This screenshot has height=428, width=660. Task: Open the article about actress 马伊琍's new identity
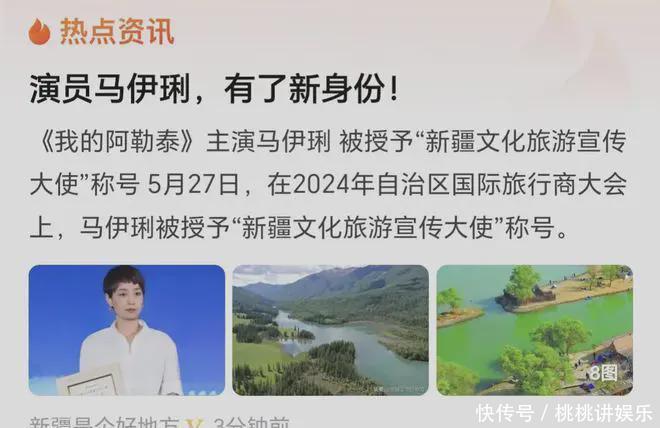[x=213, y=91]
